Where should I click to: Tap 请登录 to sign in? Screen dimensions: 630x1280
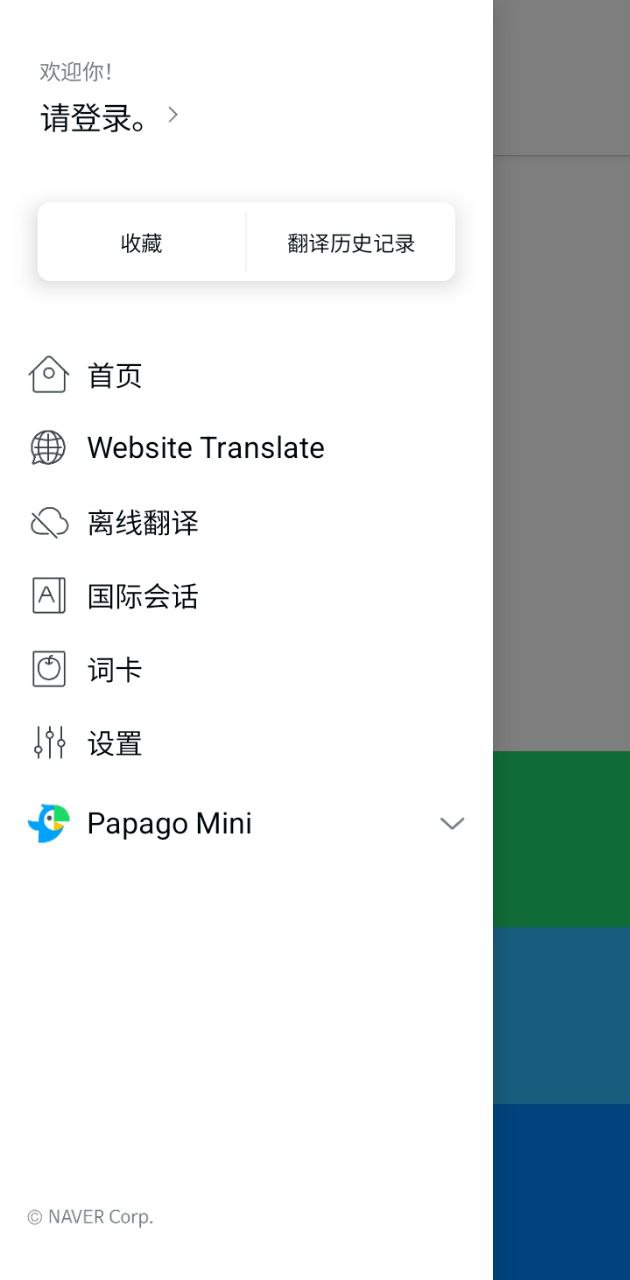click(109, 118)
